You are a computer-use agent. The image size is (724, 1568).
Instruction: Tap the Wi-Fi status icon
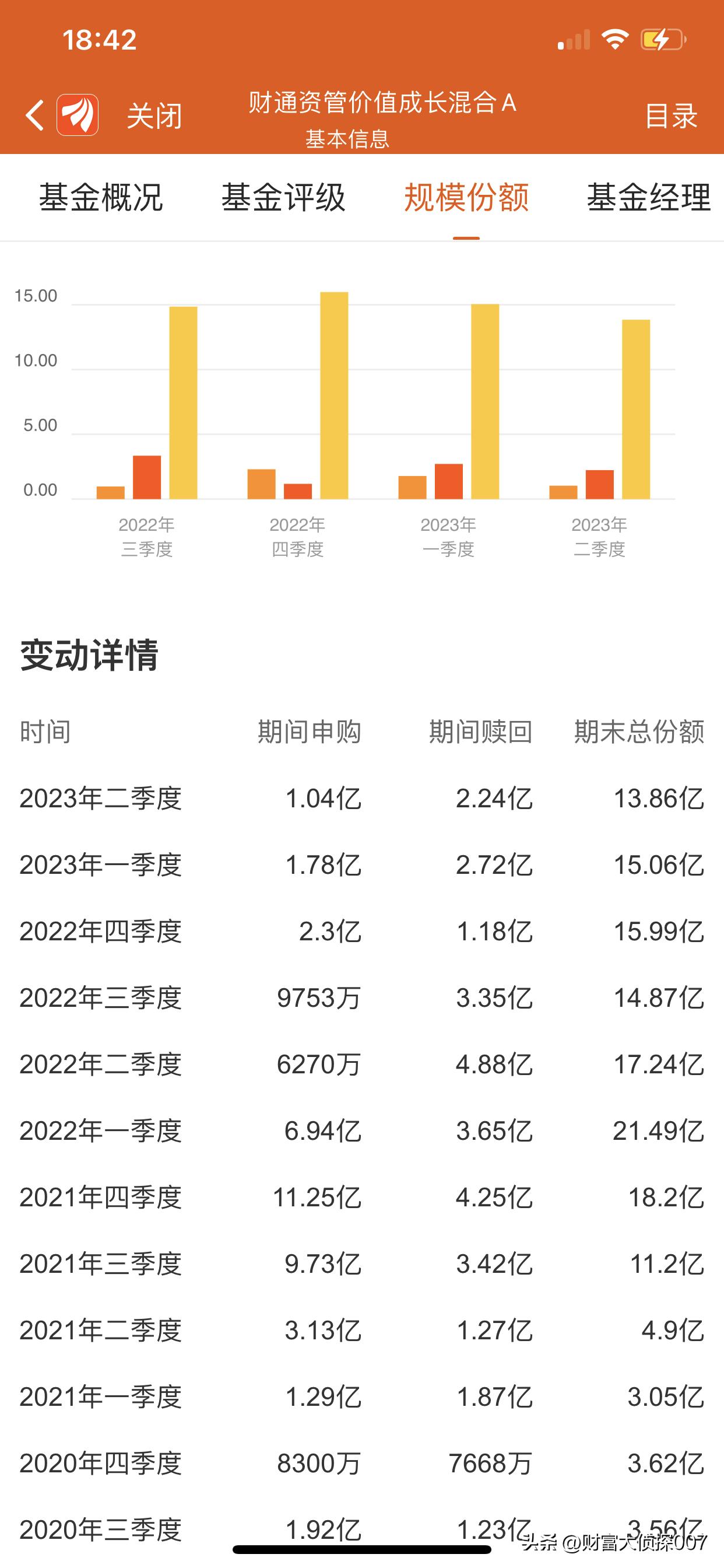614,38
